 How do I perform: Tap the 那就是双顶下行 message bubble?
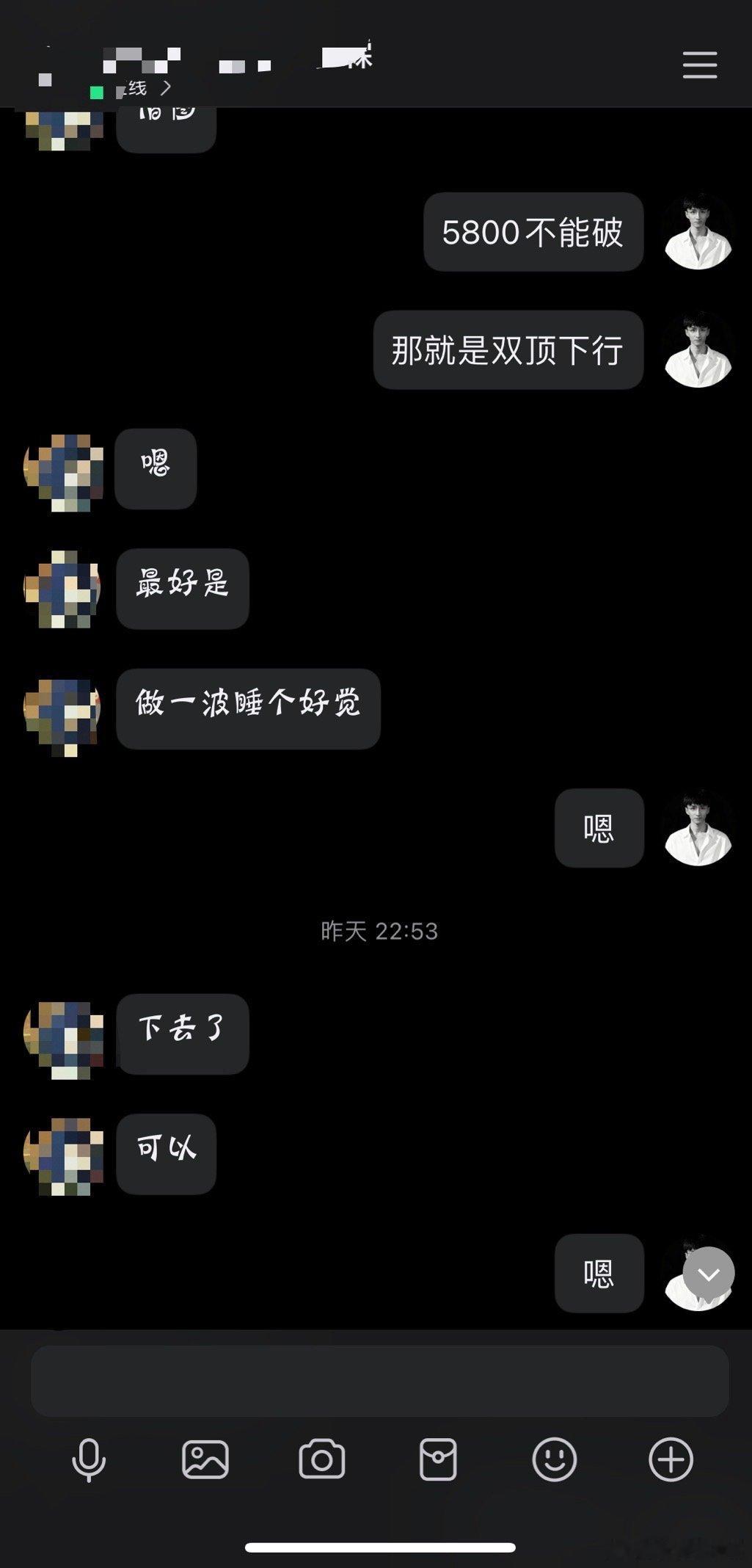pos(508,351)
